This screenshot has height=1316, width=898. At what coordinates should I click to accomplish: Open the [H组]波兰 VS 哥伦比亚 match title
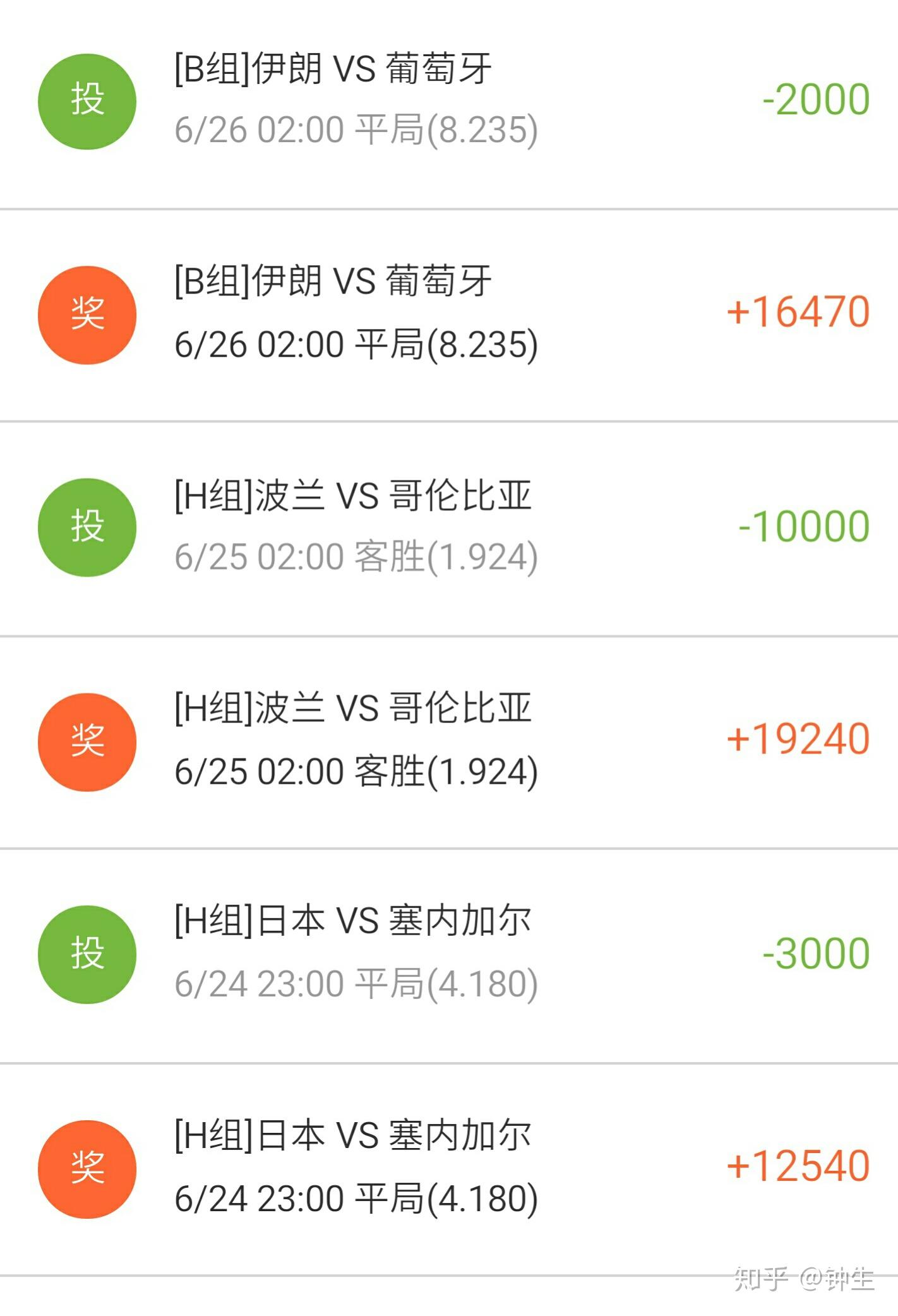click(x=354, y=498)
